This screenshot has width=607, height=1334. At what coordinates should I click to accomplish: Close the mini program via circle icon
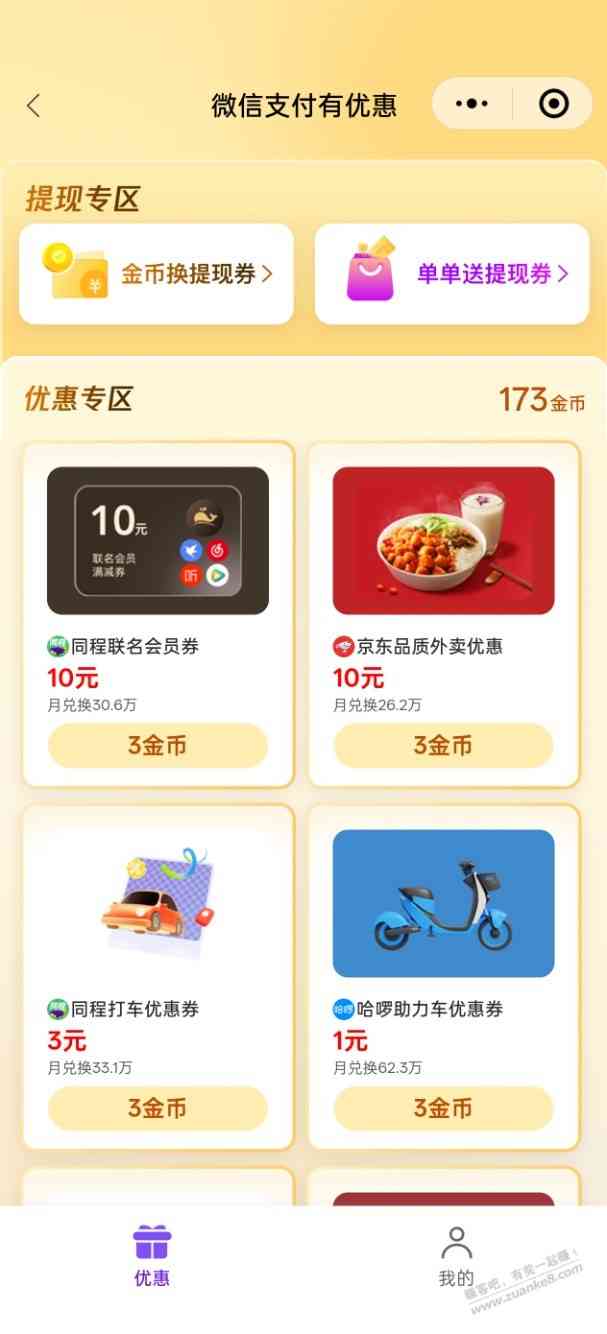553,104
